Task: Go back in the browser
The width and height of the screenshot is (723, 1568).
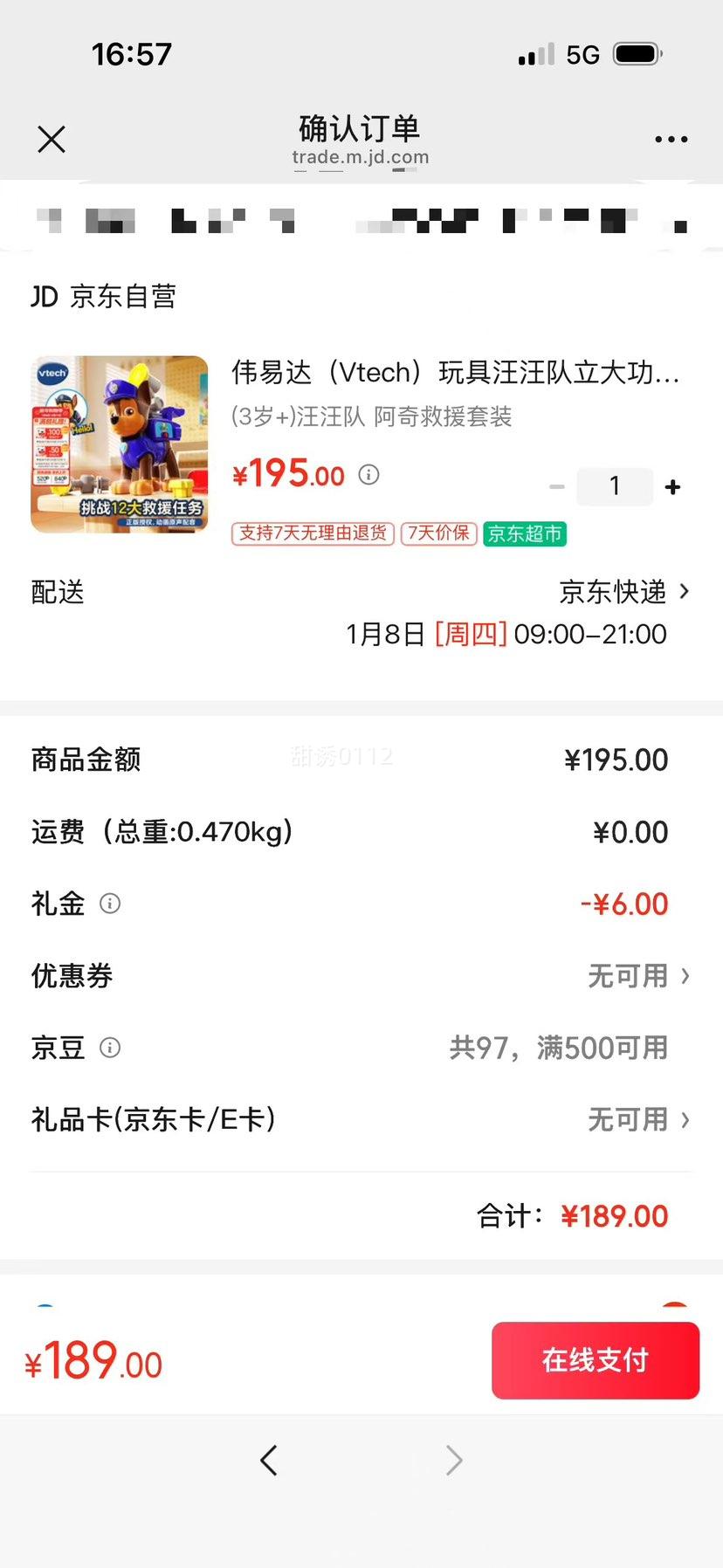Action: tap(269, 1460)
